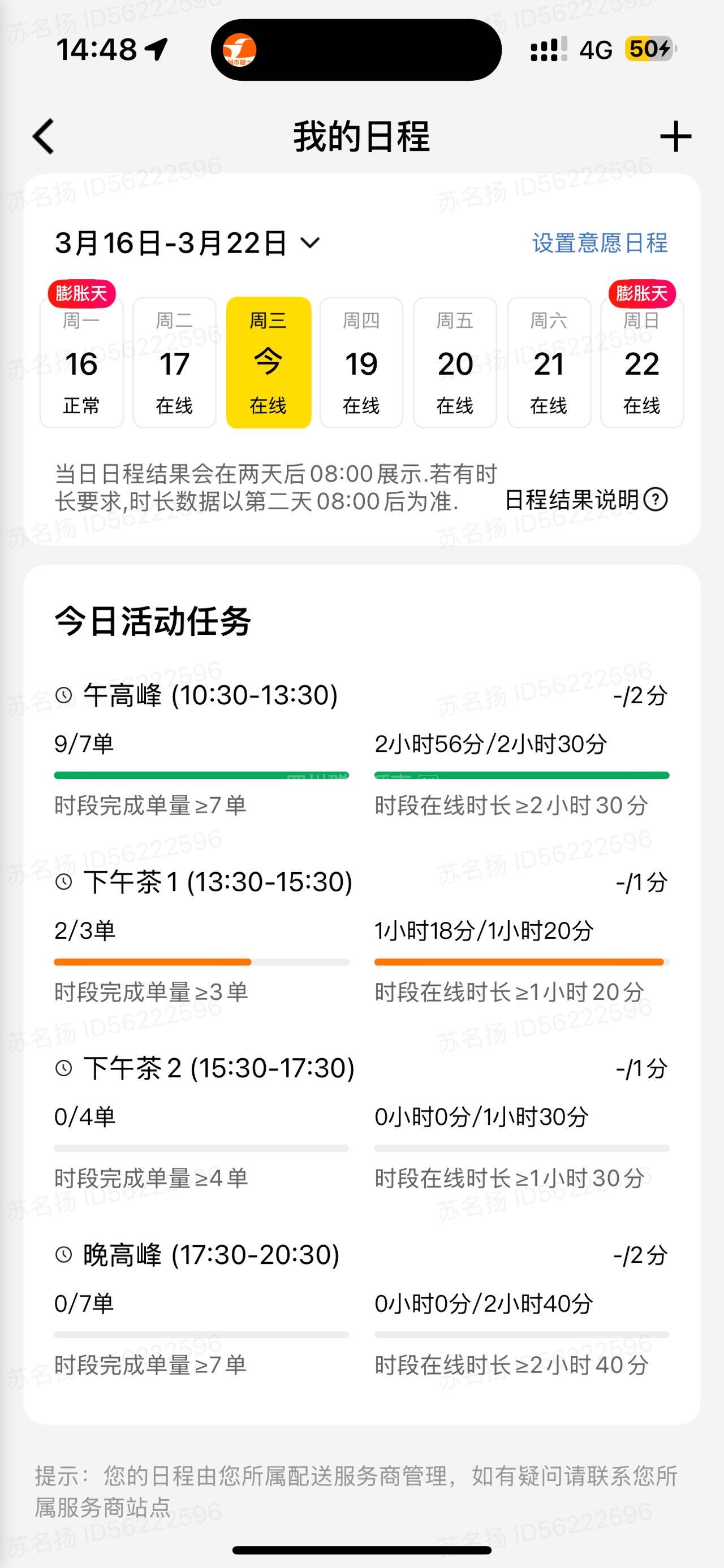724x1568 pixels.
Task: Switch to 周五 20 schedule
Action: [x=455, y=363]
